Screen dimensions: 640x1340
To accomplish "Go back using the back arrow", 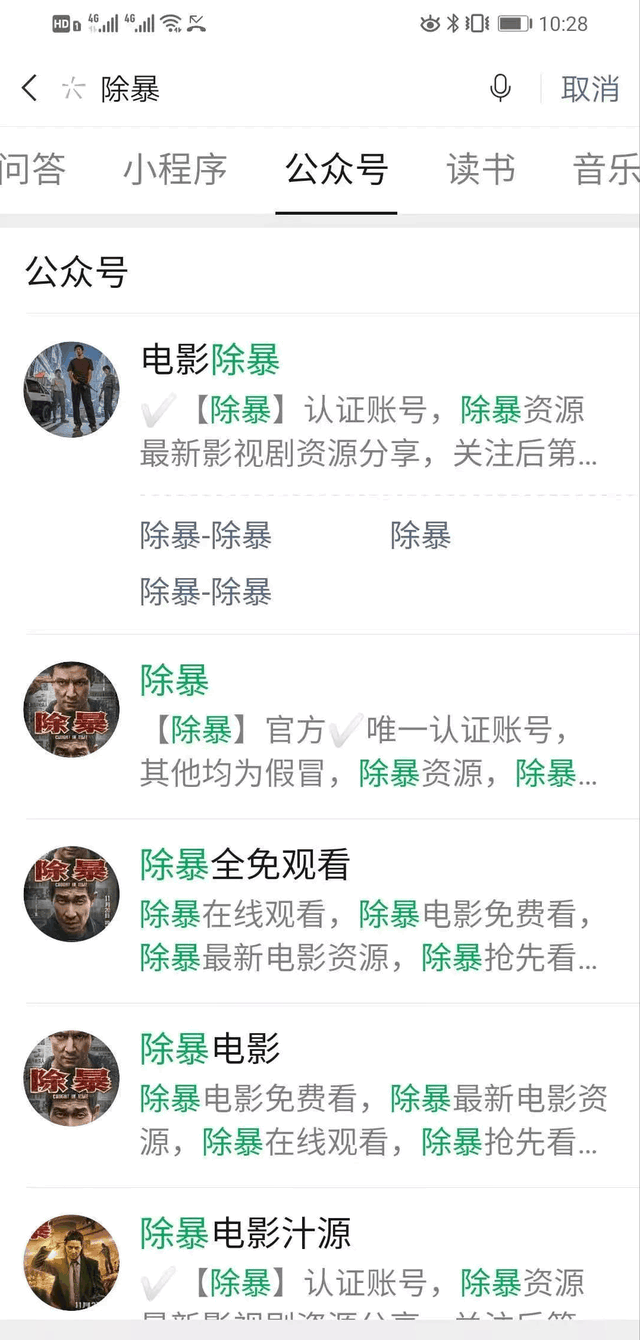I will click(x=30, y=89).
